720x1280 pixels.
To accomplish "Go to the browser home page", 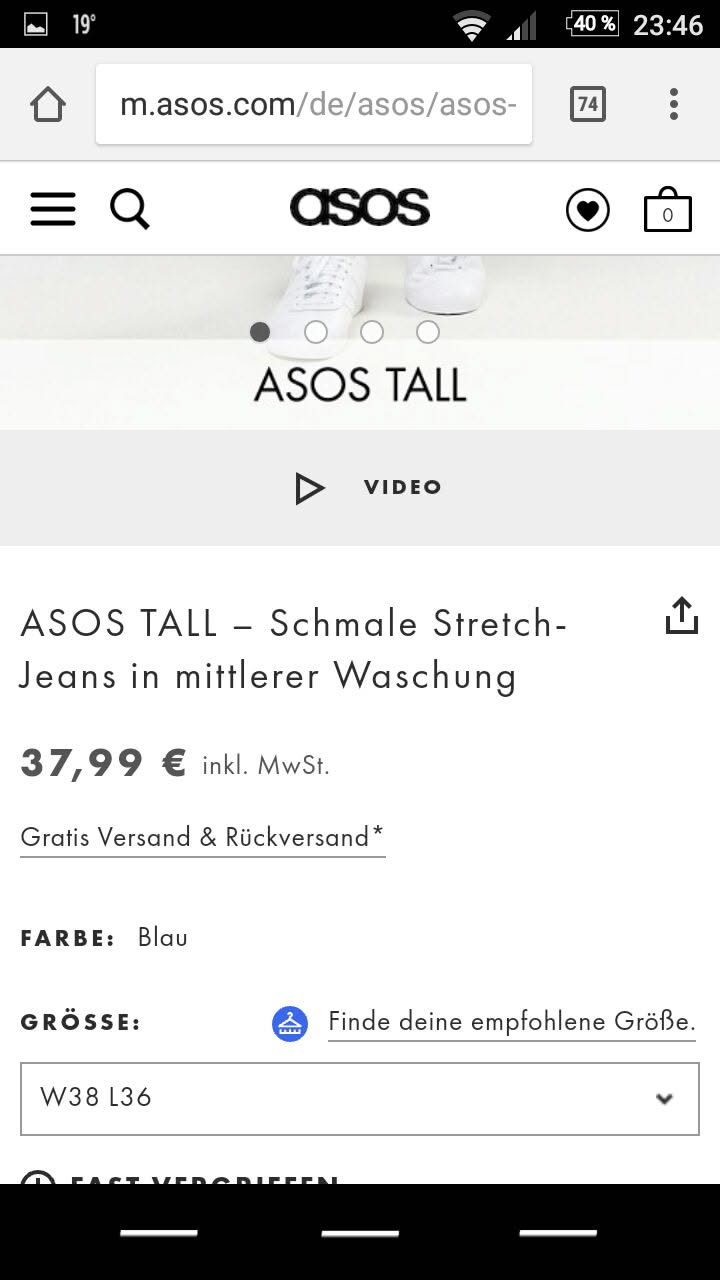I will tap(48, 104).
